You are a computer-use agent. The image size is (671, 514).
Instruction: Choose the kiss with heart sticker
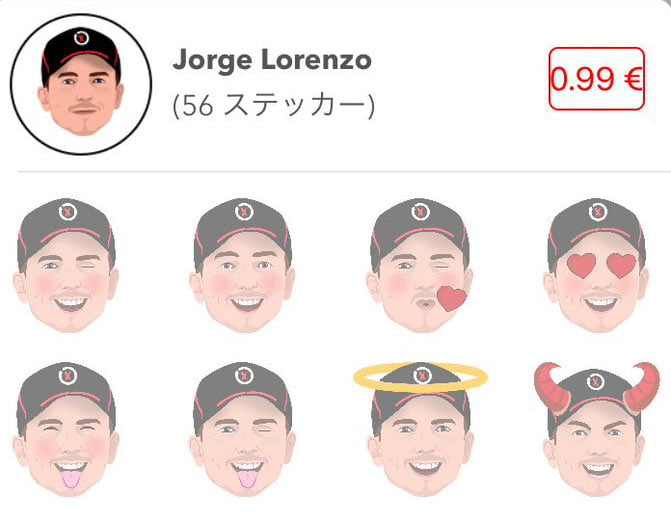(x=421, y=264)
